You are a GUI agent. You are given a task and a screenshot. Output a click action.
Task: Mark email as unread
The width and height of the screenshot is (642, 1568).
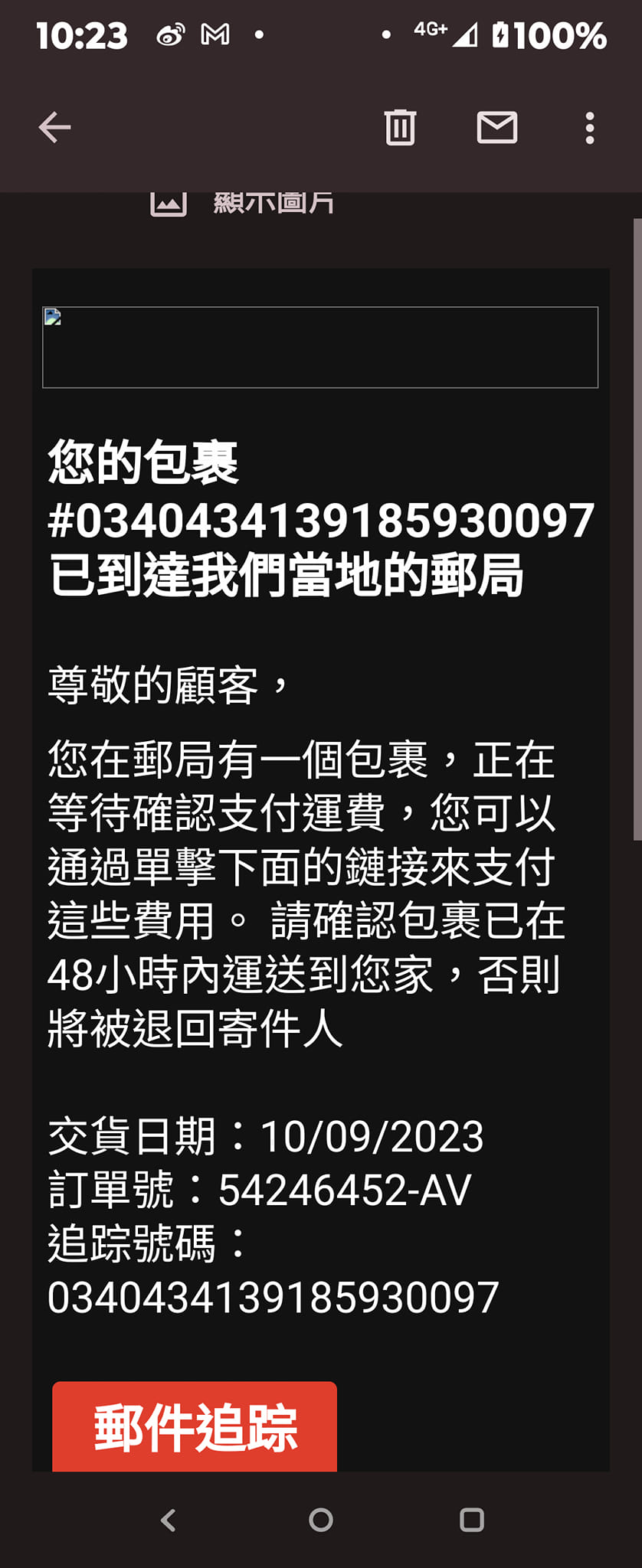tap(497, 127)
